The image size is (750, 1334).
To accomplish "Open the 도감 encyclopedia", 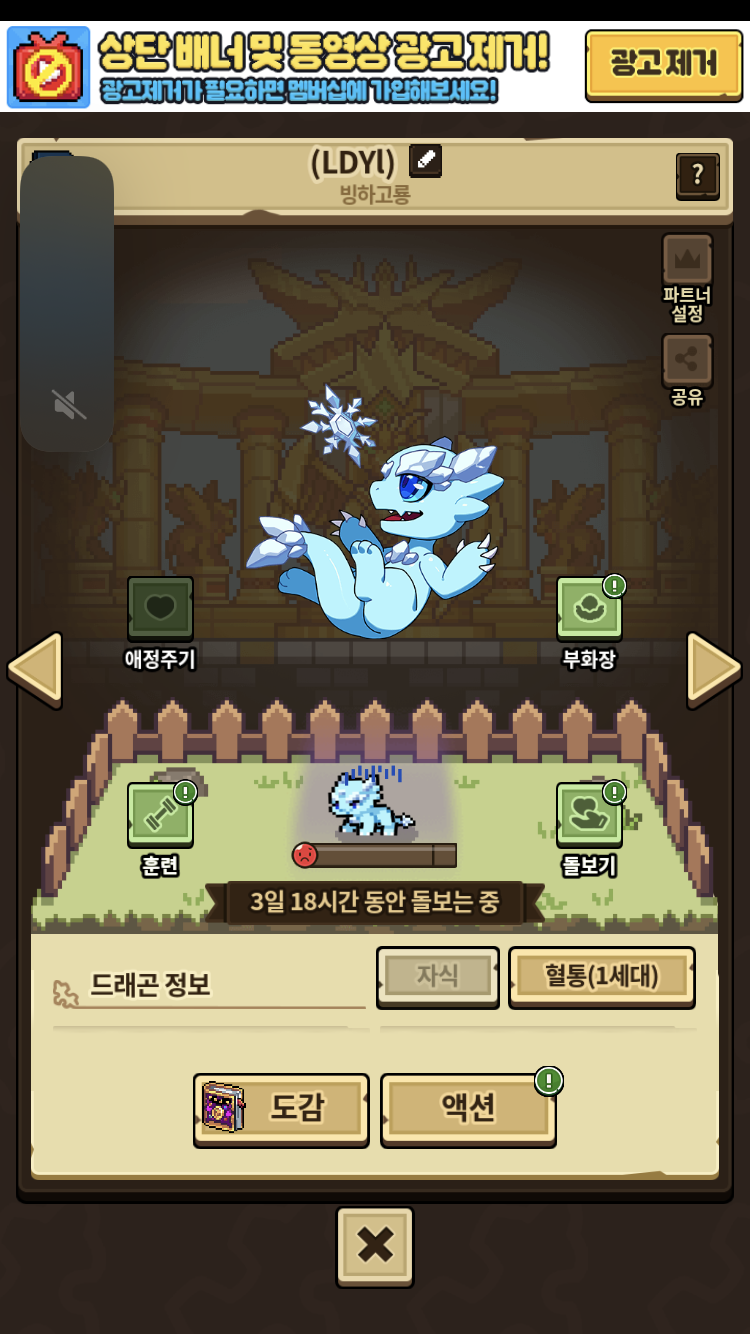I will 281,1108.
